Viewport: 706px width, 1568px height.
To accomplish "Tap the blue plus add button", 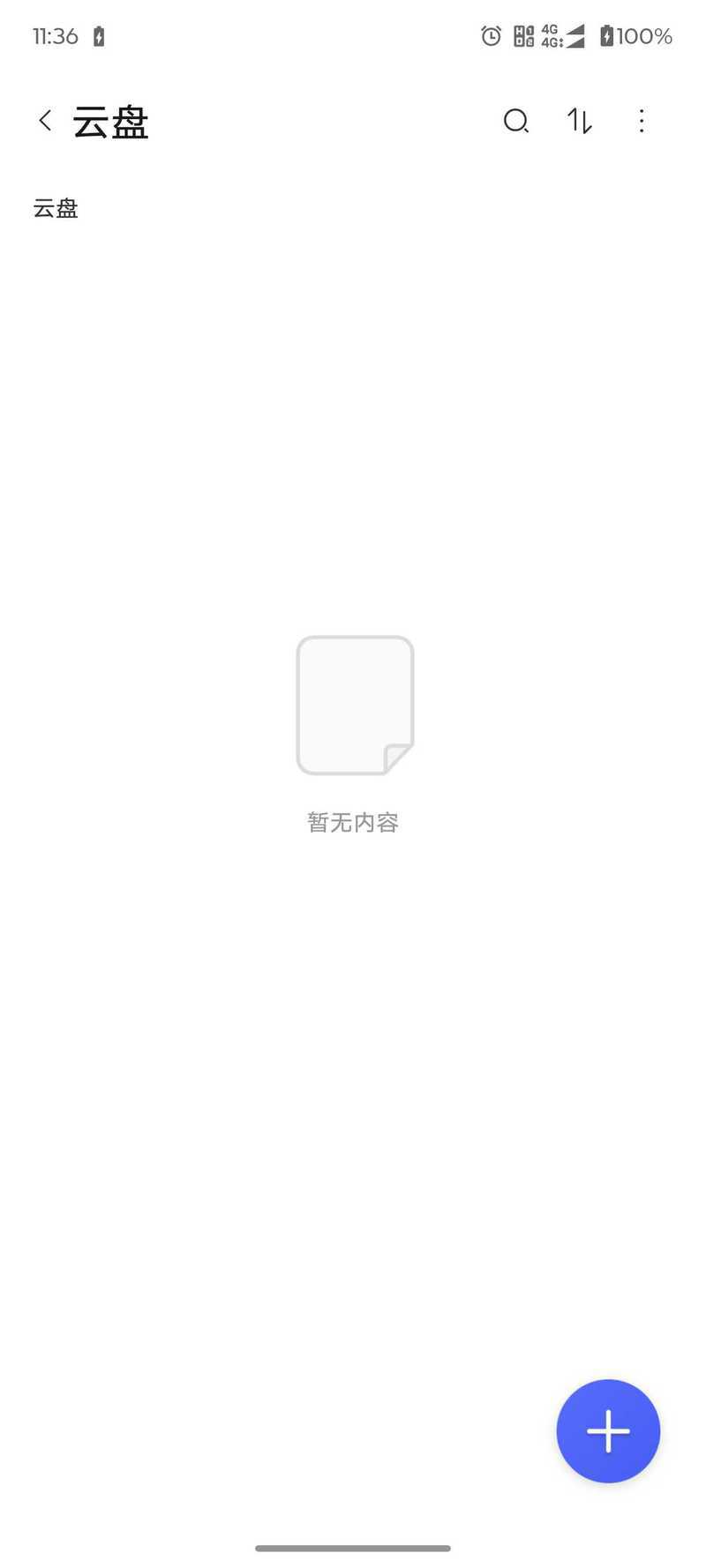I will pos(608,1430).
